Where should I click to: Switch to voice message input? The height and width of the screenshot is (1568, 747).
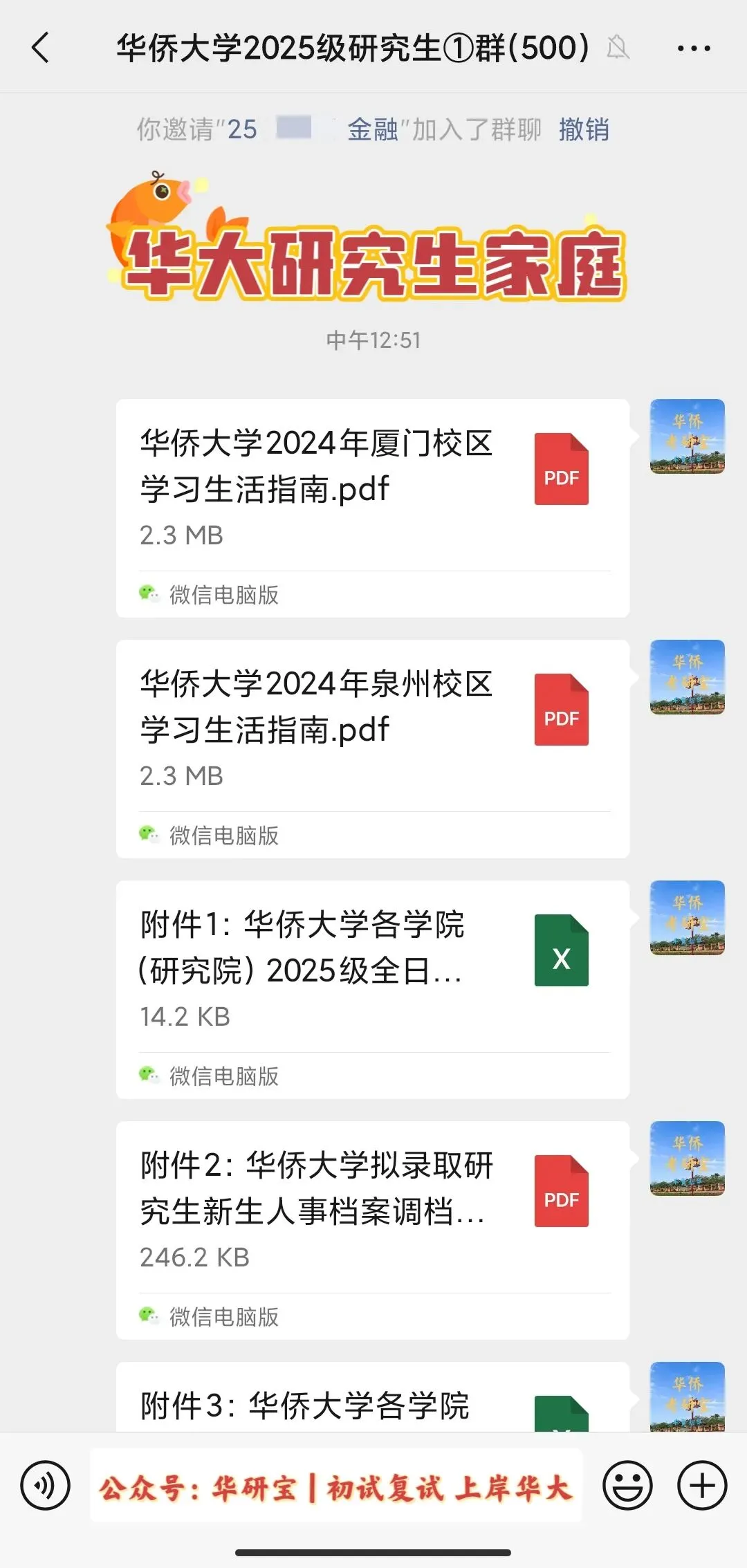[45, 1485]
